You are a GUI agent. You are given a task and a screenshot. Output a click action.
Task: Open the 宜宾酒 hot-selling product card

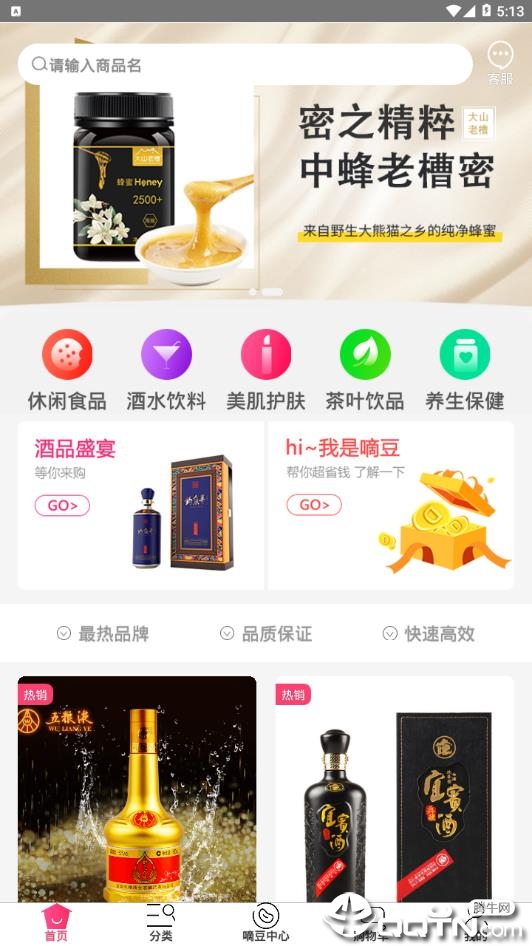[x=394, y=789]
